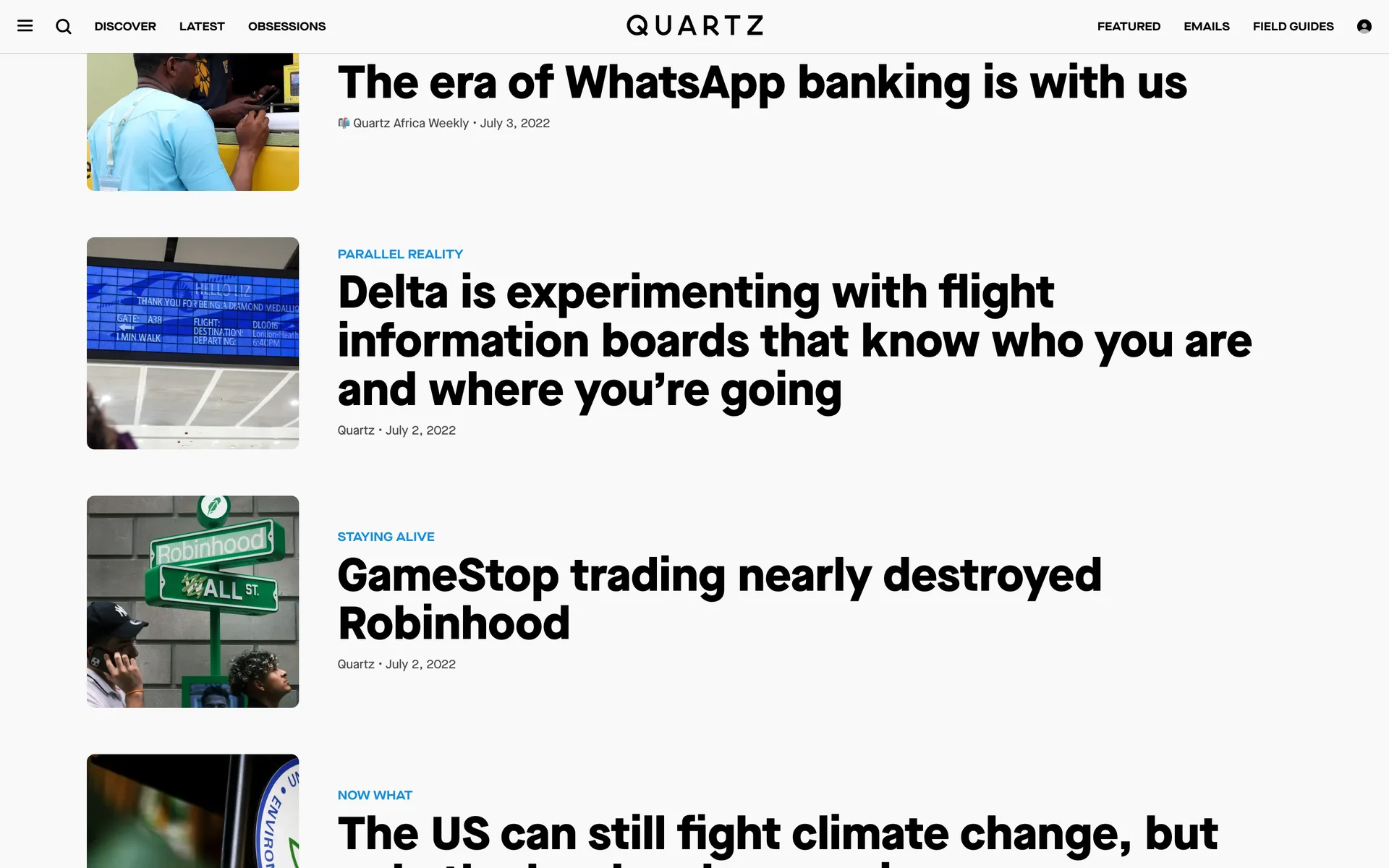Open Field Guides
This screenshot has height=868, width=1389.
(x=1293, y=26)
